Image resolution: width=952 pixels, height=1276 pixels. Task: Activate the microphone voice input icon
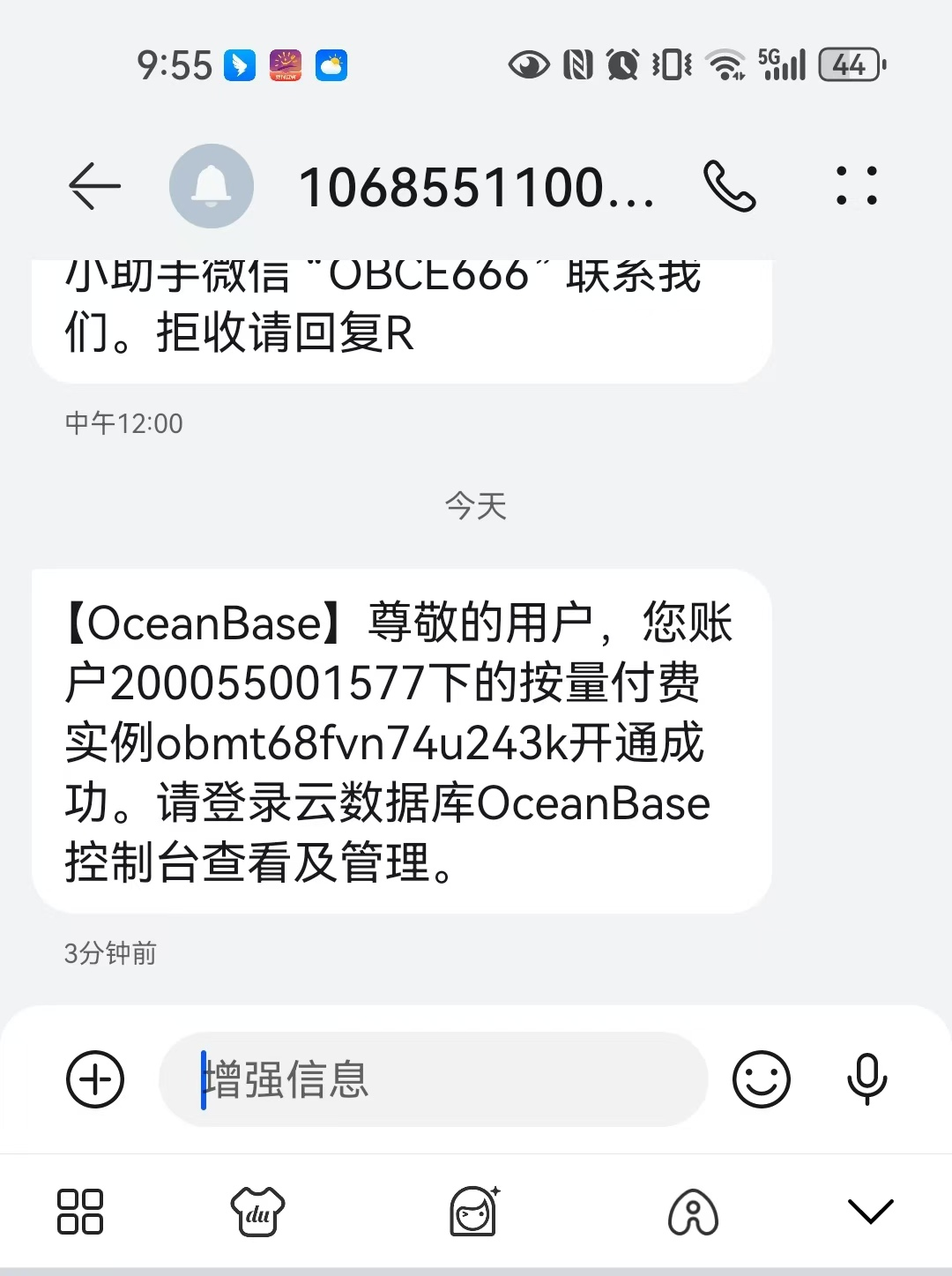(866, 1078)
